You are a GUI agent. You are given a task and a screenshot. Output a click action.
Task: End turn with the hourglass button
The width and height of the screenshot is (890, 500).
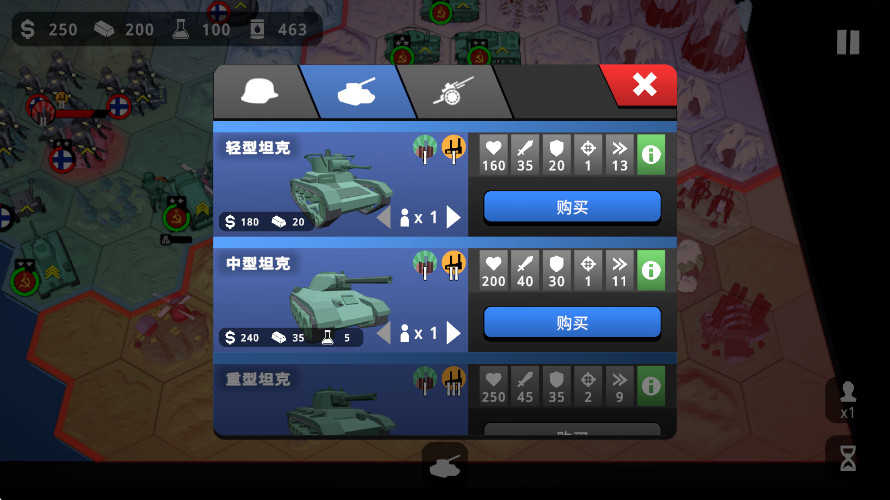[848, 457]
